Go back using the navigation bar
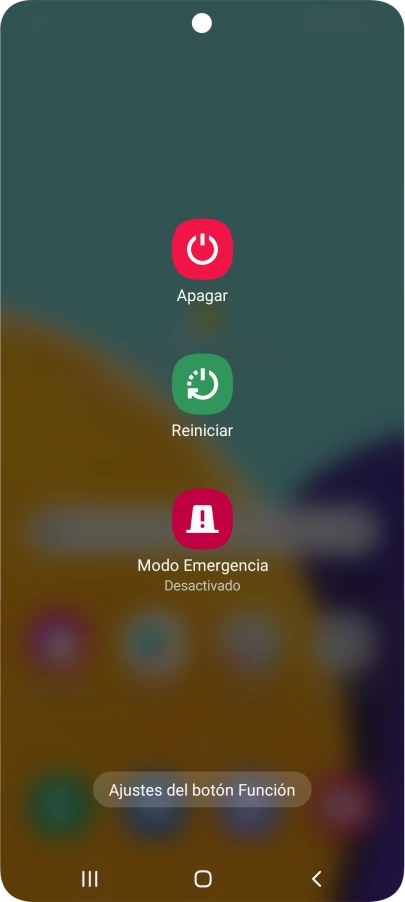The image size is (405, 902). 316,878
